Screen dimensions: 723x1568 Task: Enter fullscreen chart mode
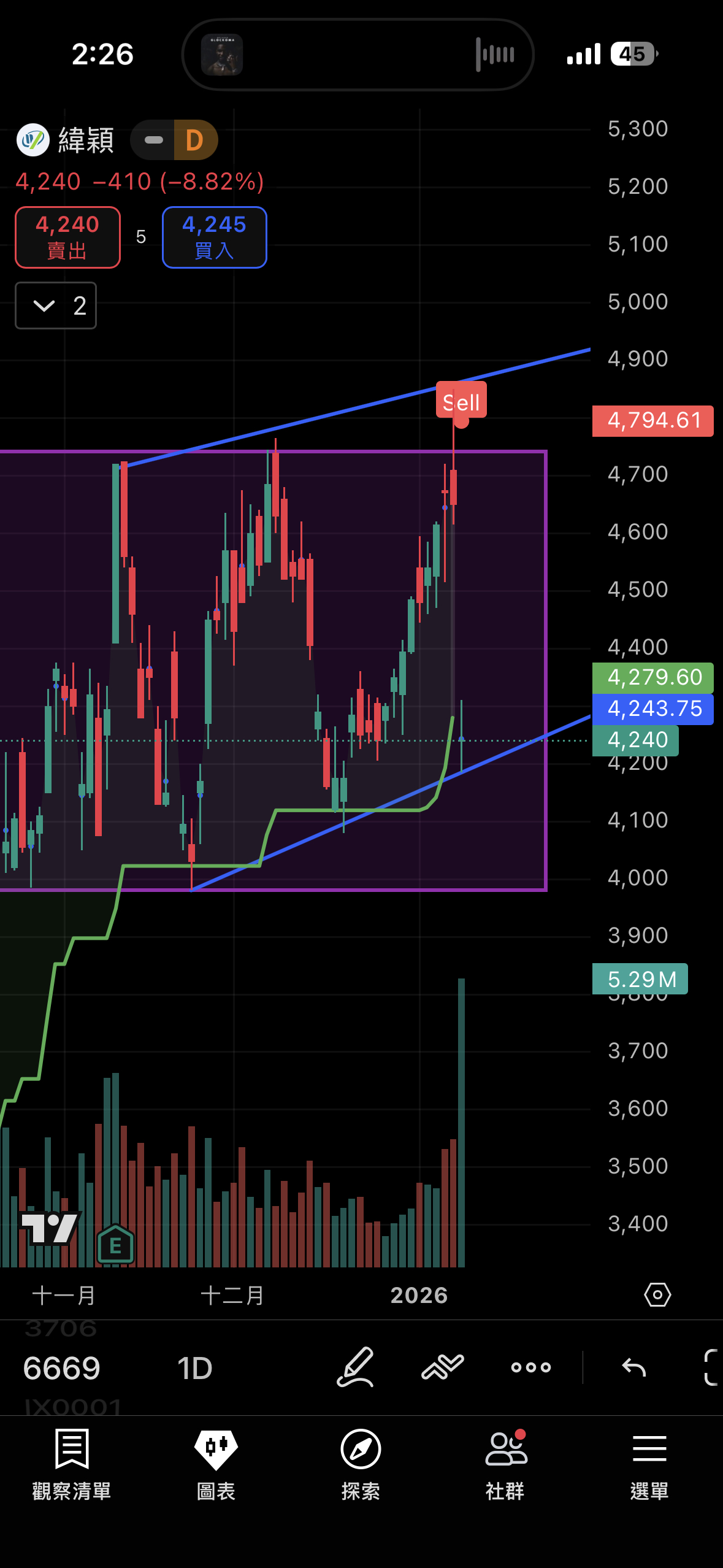click(x=711, y=1367)
